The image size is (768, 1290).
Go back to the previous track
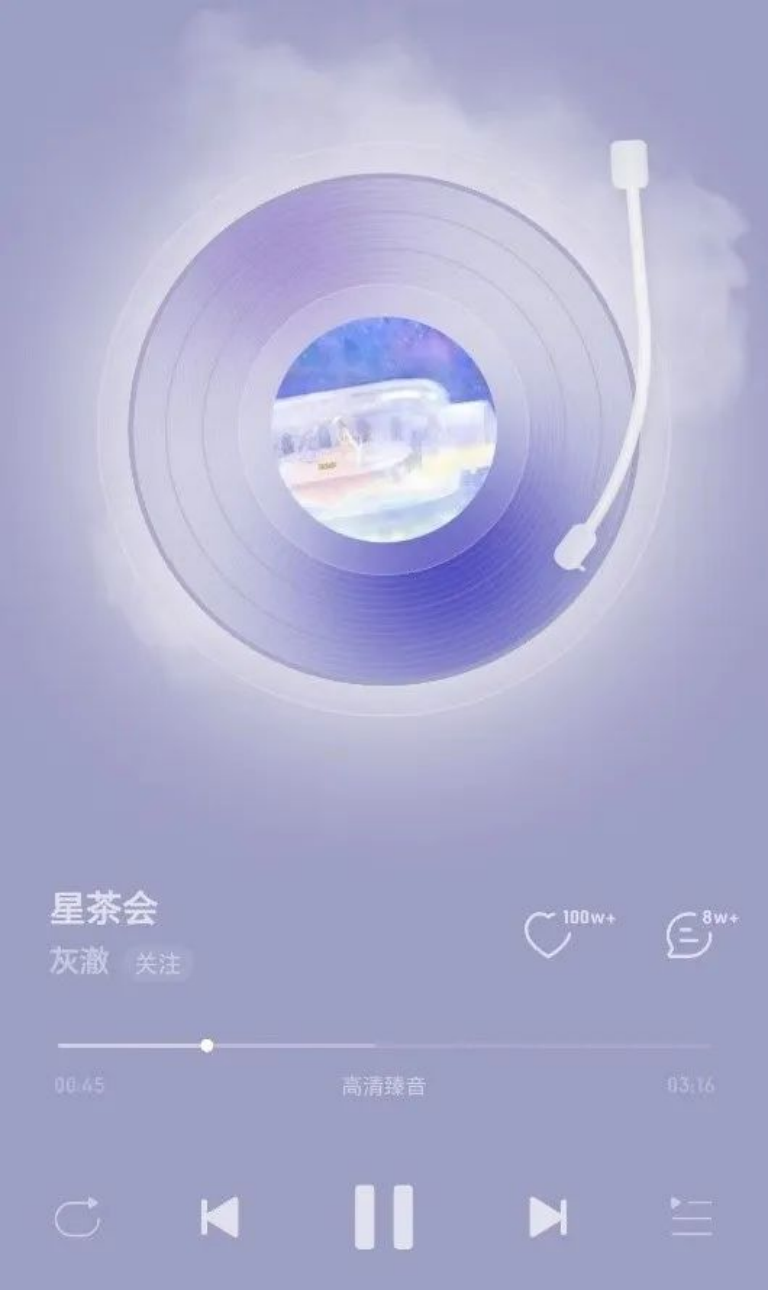click(220, 1217)
